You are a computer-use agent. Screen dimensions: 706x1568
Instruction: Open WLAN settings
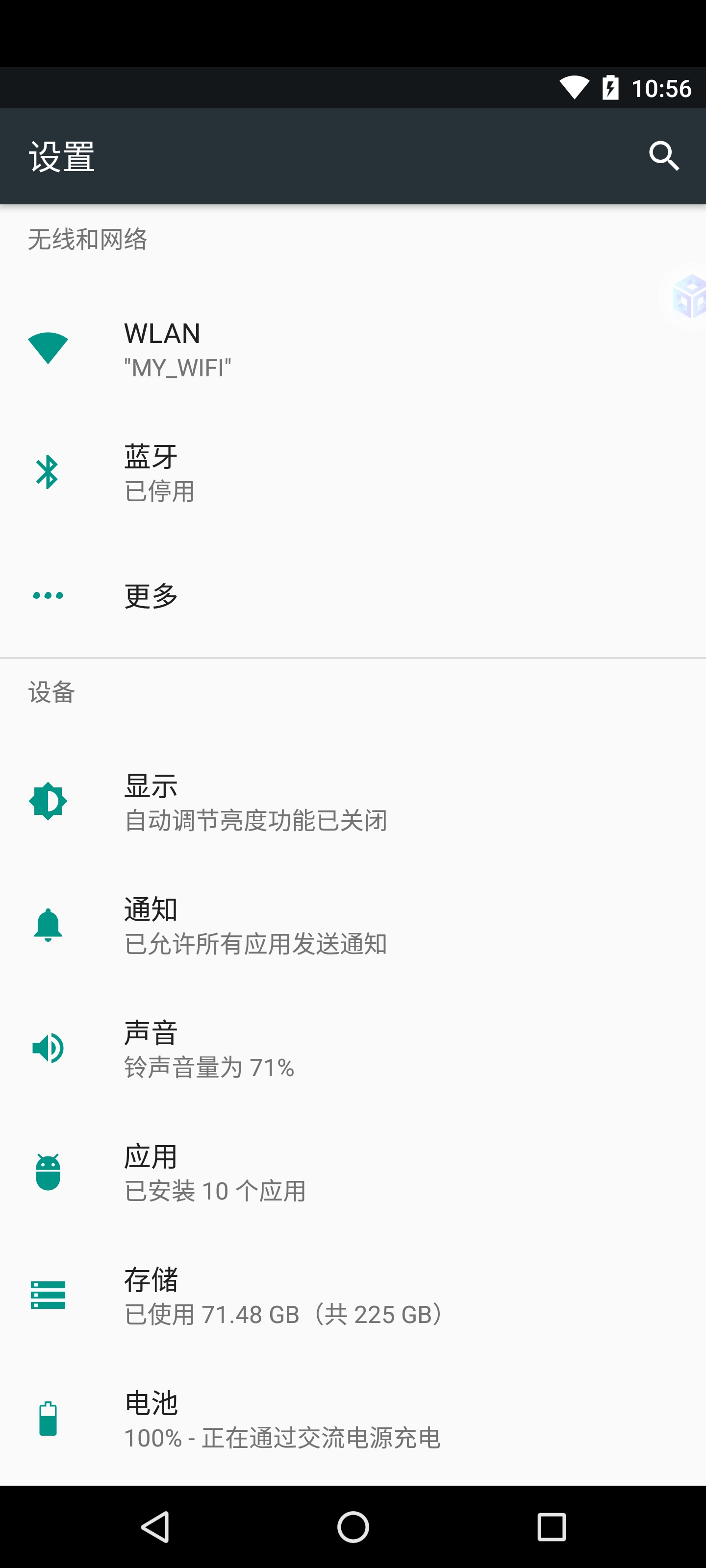(353, 349)
